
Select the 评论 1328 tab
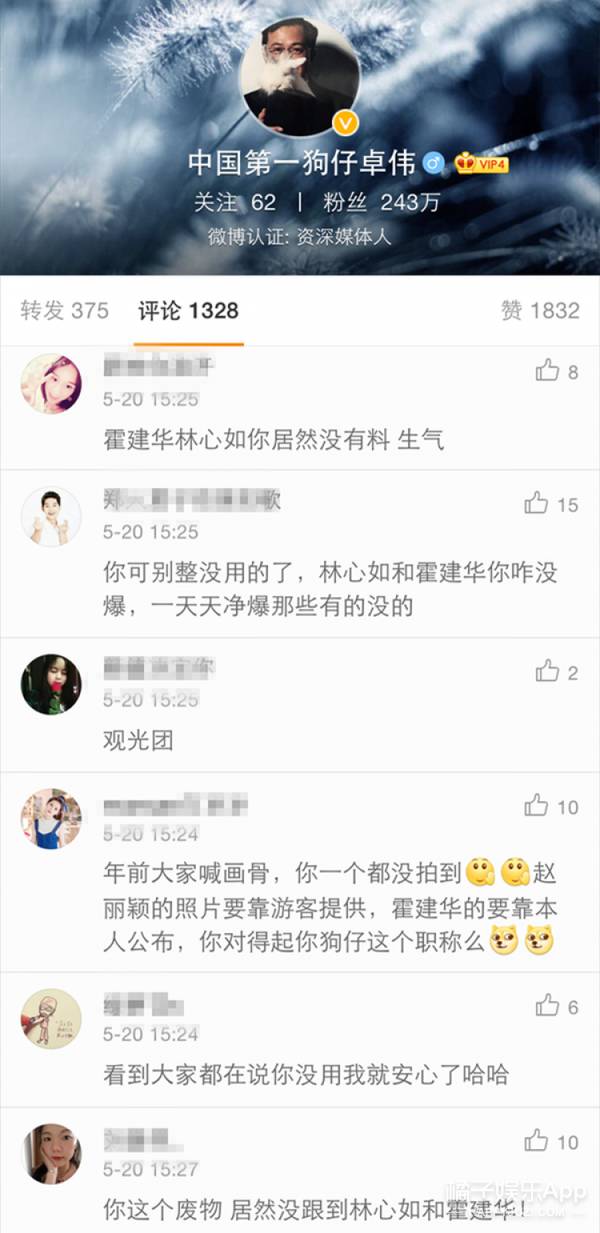(188, 311)
